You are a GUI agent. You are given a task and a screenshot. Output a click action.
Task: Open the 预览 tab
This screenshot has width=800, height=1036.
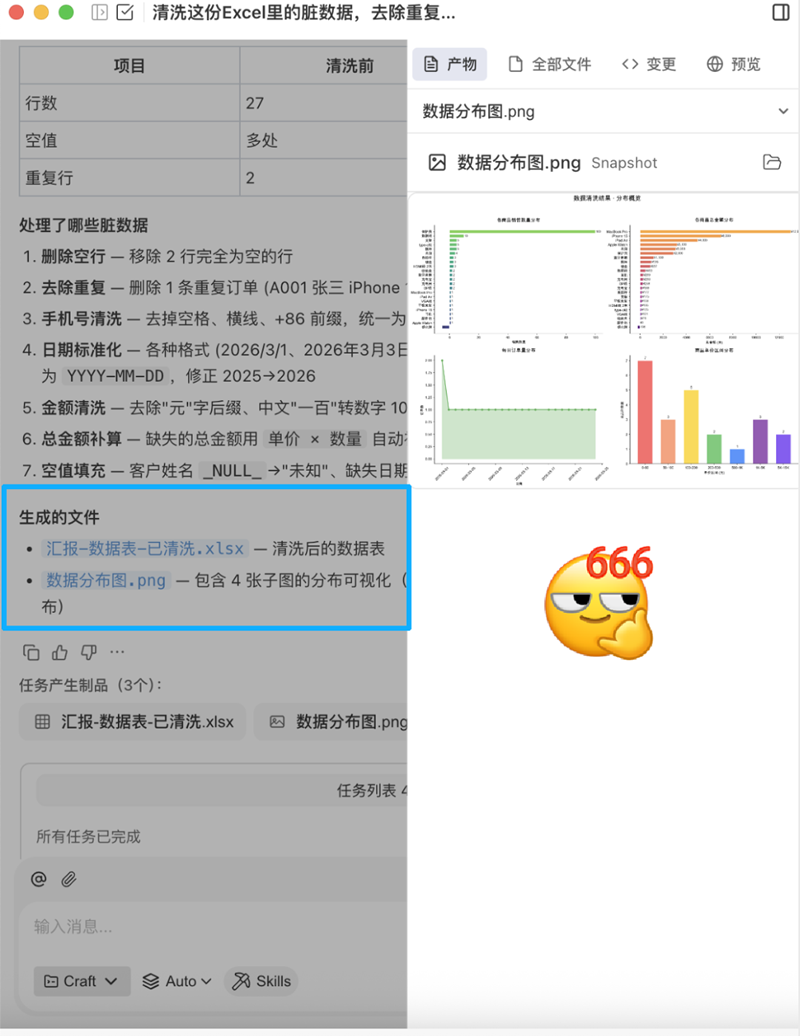pos(734,64)
